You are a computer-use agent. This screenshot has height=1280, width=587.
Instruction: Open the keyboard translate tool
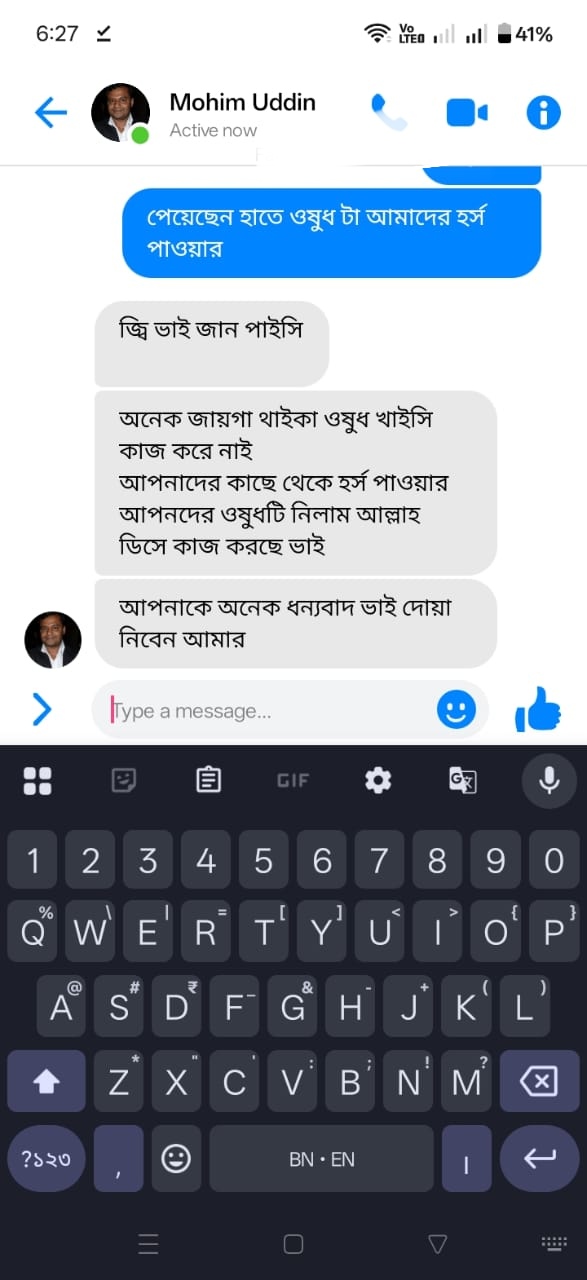pyautogui.click(x=463, y=780)
